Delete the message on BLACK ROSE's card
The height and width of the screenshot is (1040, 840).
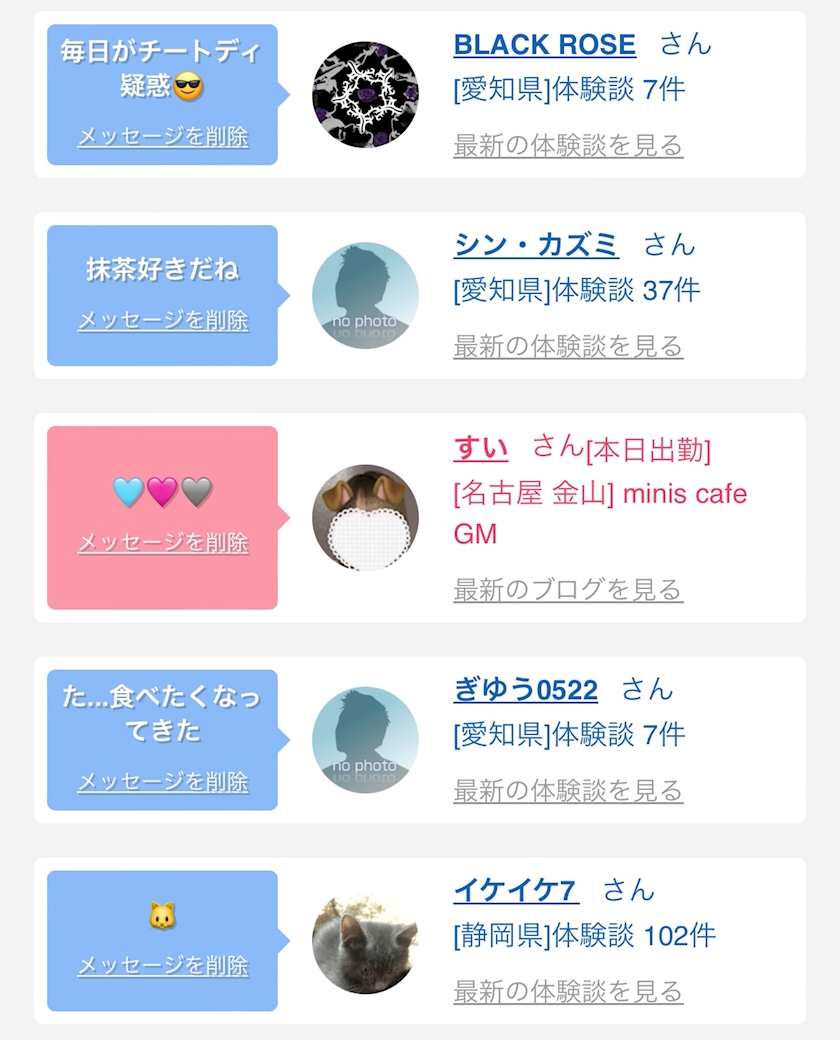point(163,137)
